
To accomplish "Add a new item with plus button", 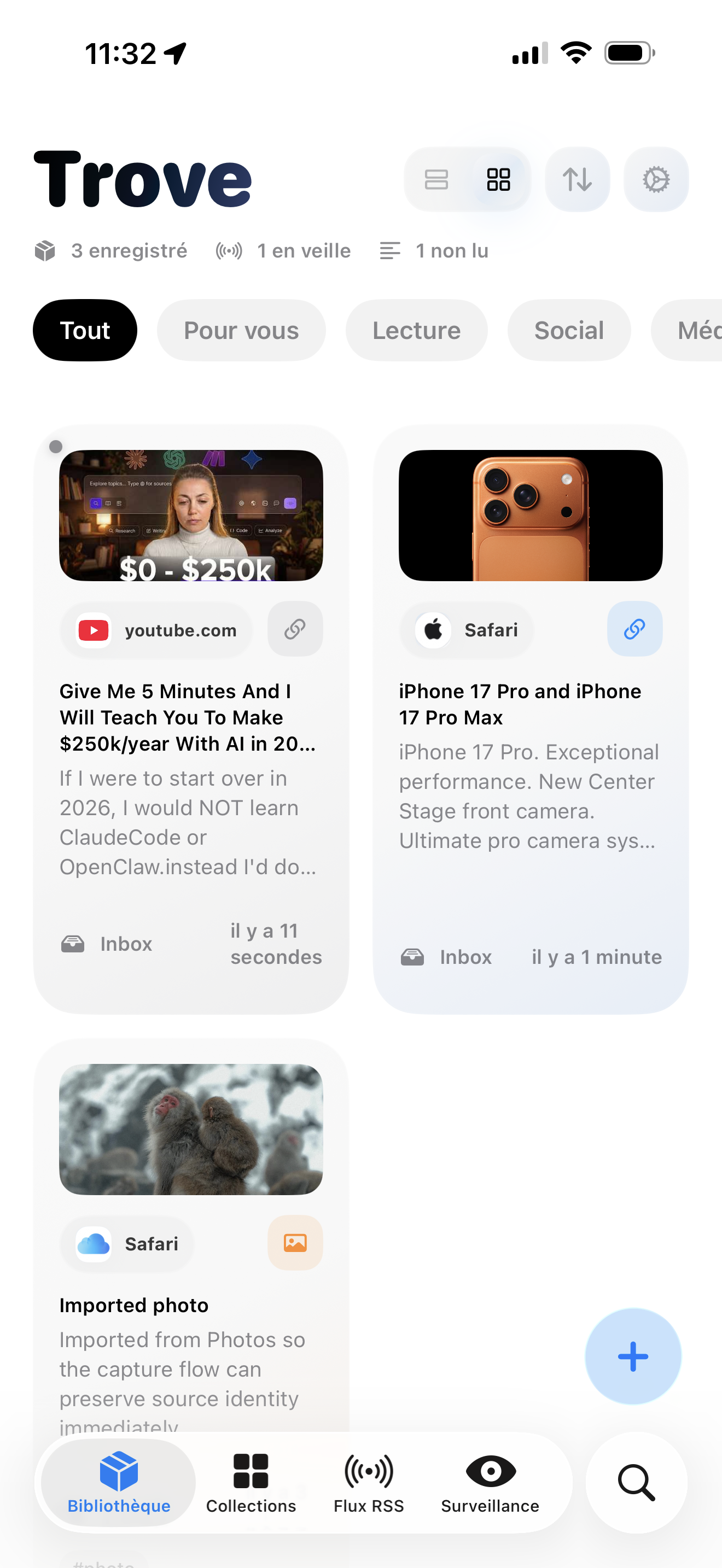I will pyautogui.click(x=632, y=1356).
